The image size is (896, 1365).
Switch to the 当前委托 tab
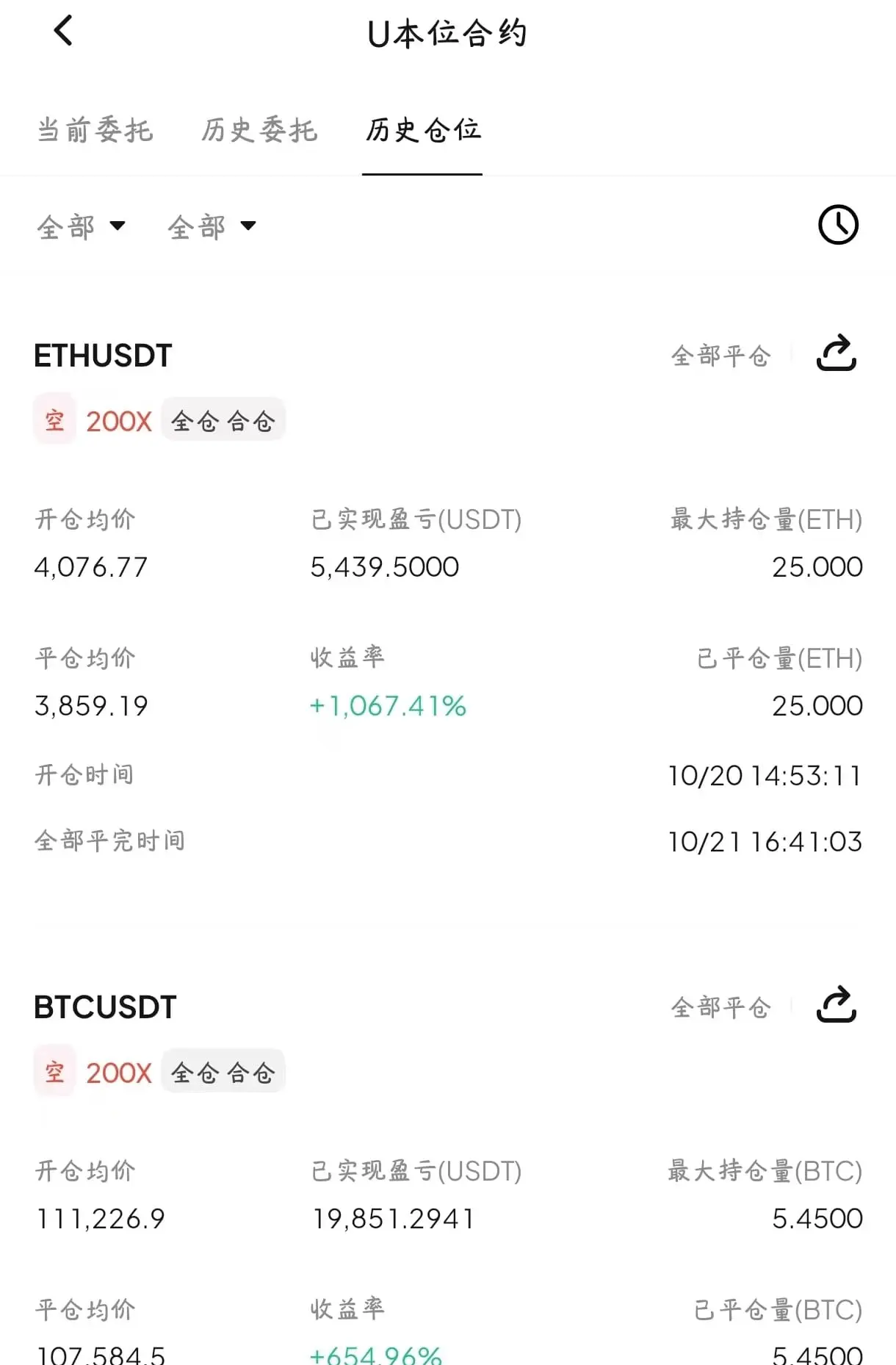pyautogui.click(x=95, y=131)
